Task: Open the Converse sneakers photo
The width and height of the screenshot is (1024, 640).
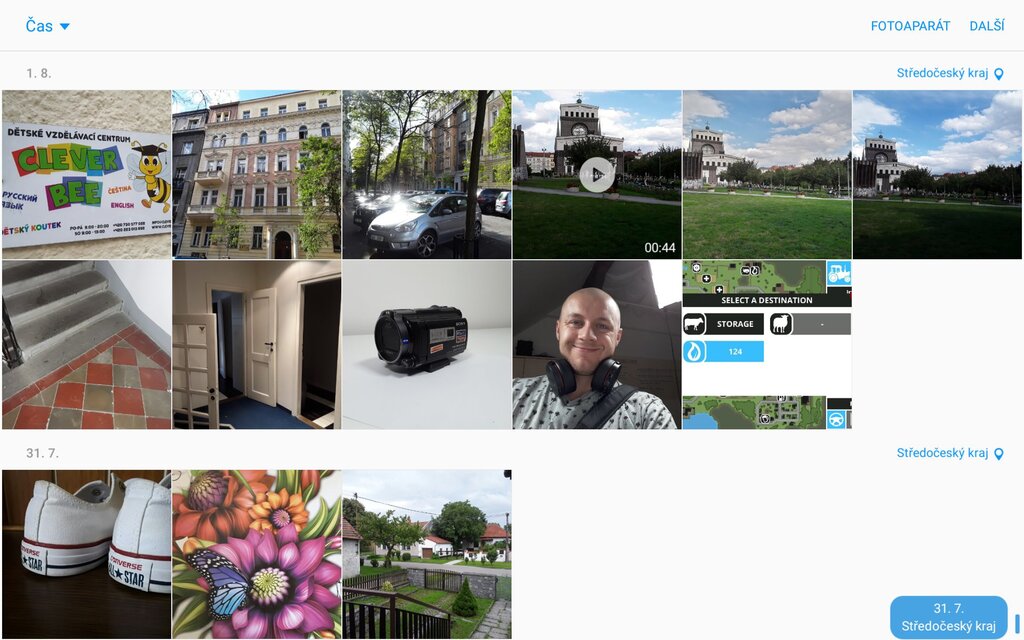Action: [x=86, y=554]
